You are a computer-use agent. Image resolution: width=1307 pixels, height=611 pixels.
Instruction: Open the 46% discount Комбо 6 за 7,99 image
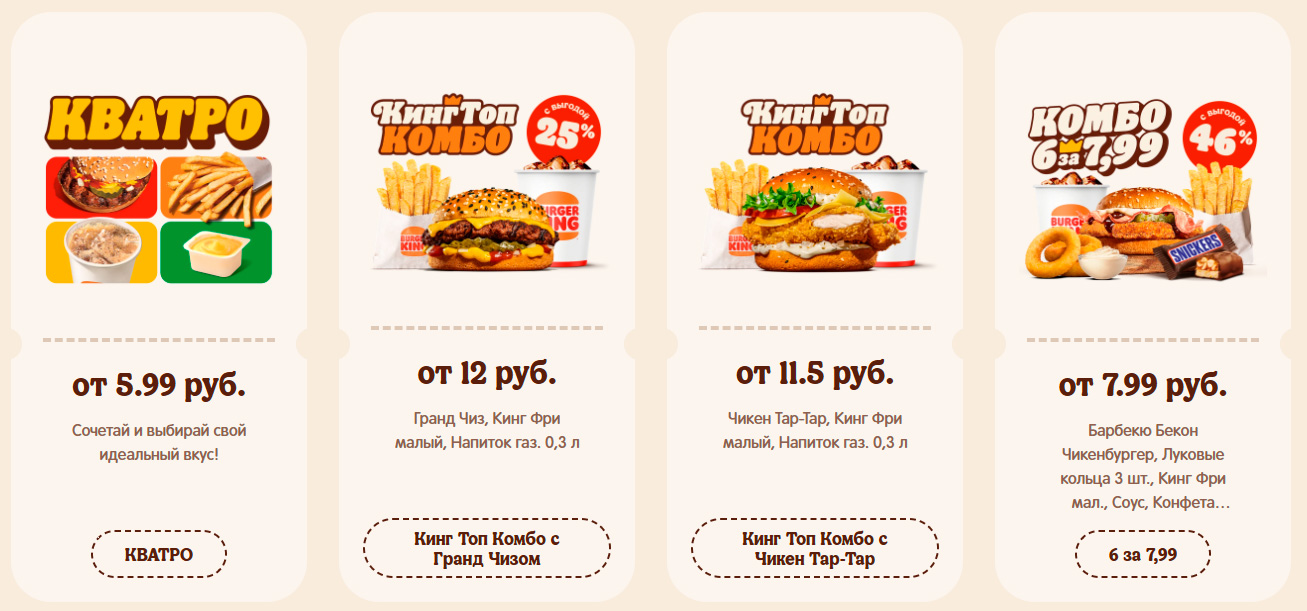tap(1143, 190)
